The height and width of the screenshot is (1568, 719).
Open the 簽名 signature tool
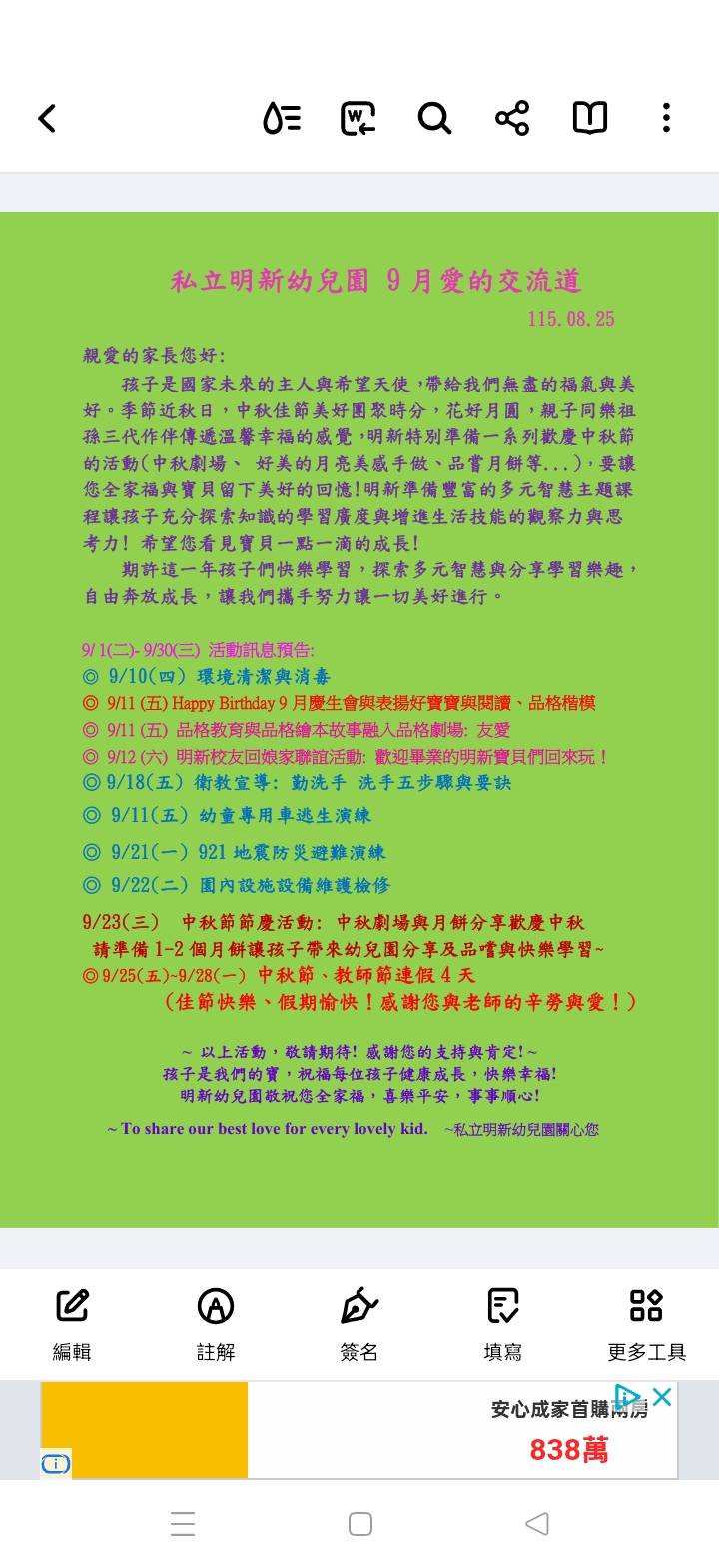pyautogui.click(x=359, y=1325)
